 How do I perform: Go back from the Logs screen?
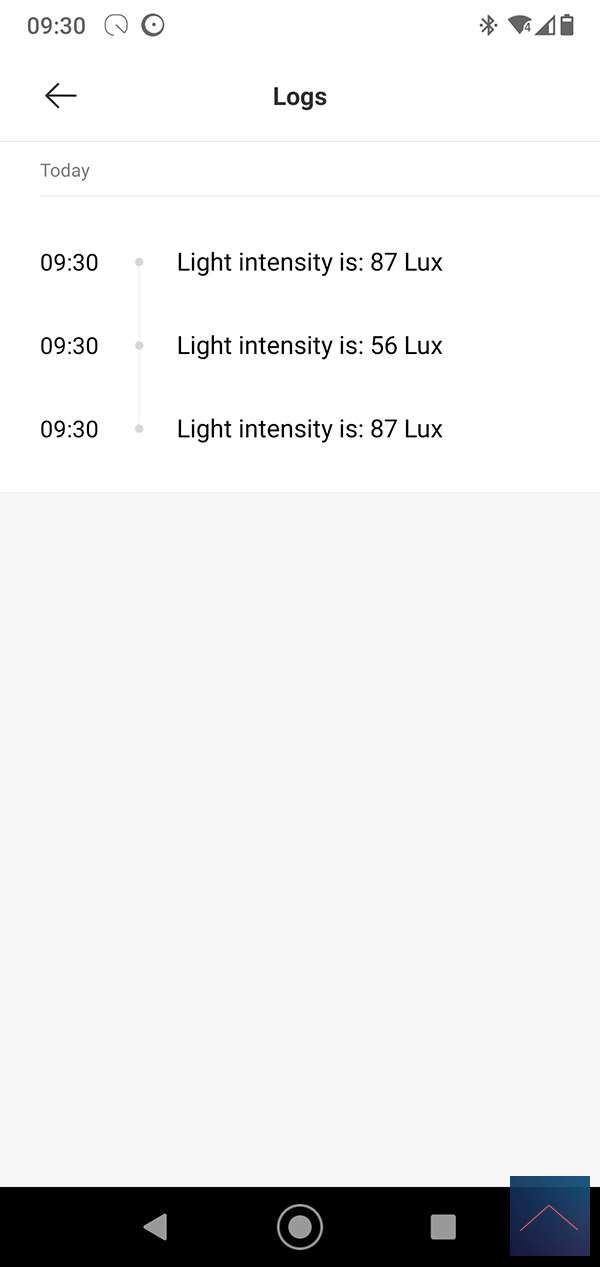(x=61, y=96)
